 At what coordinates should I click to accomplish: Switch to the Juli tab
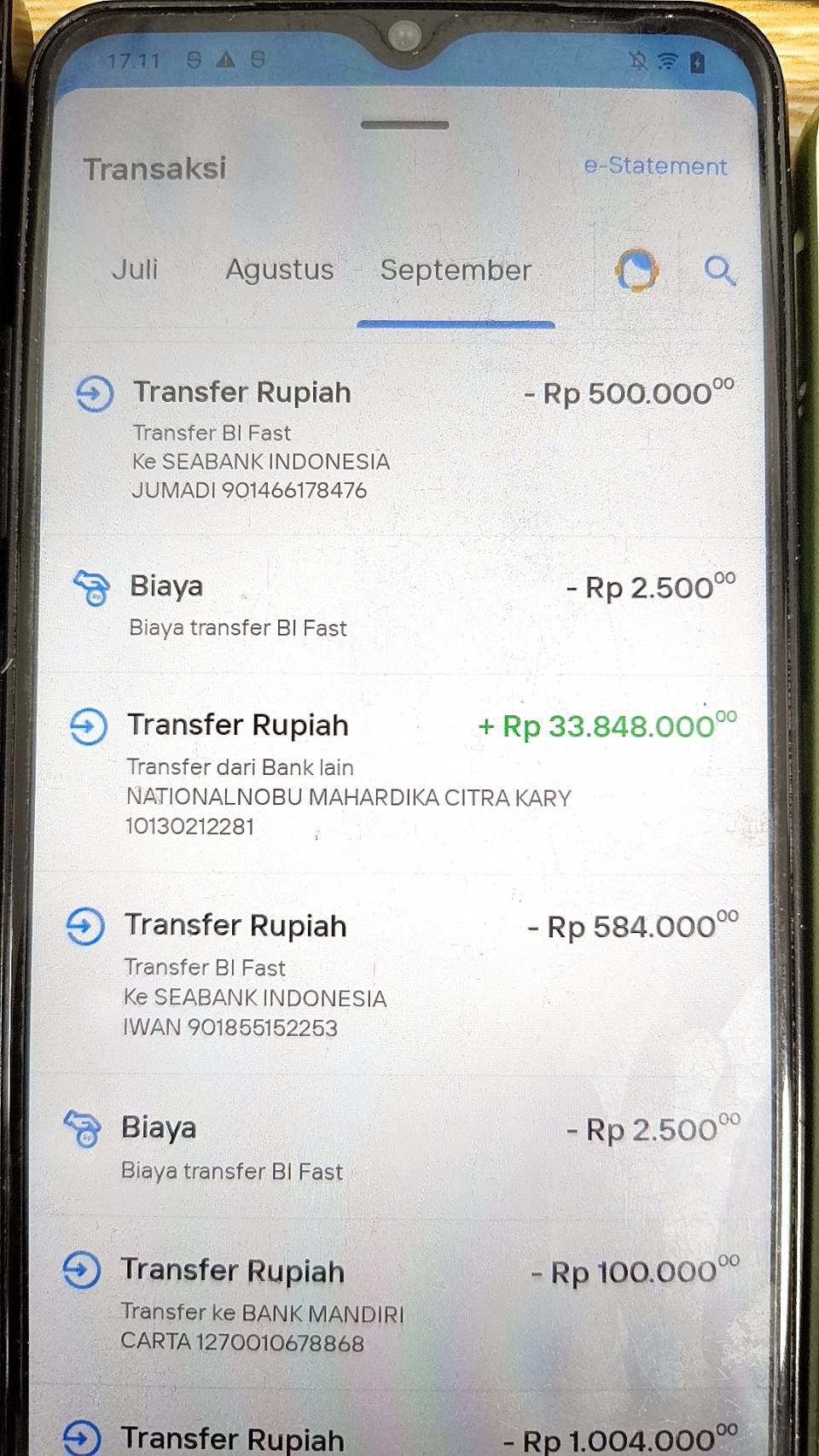[135, 270]
